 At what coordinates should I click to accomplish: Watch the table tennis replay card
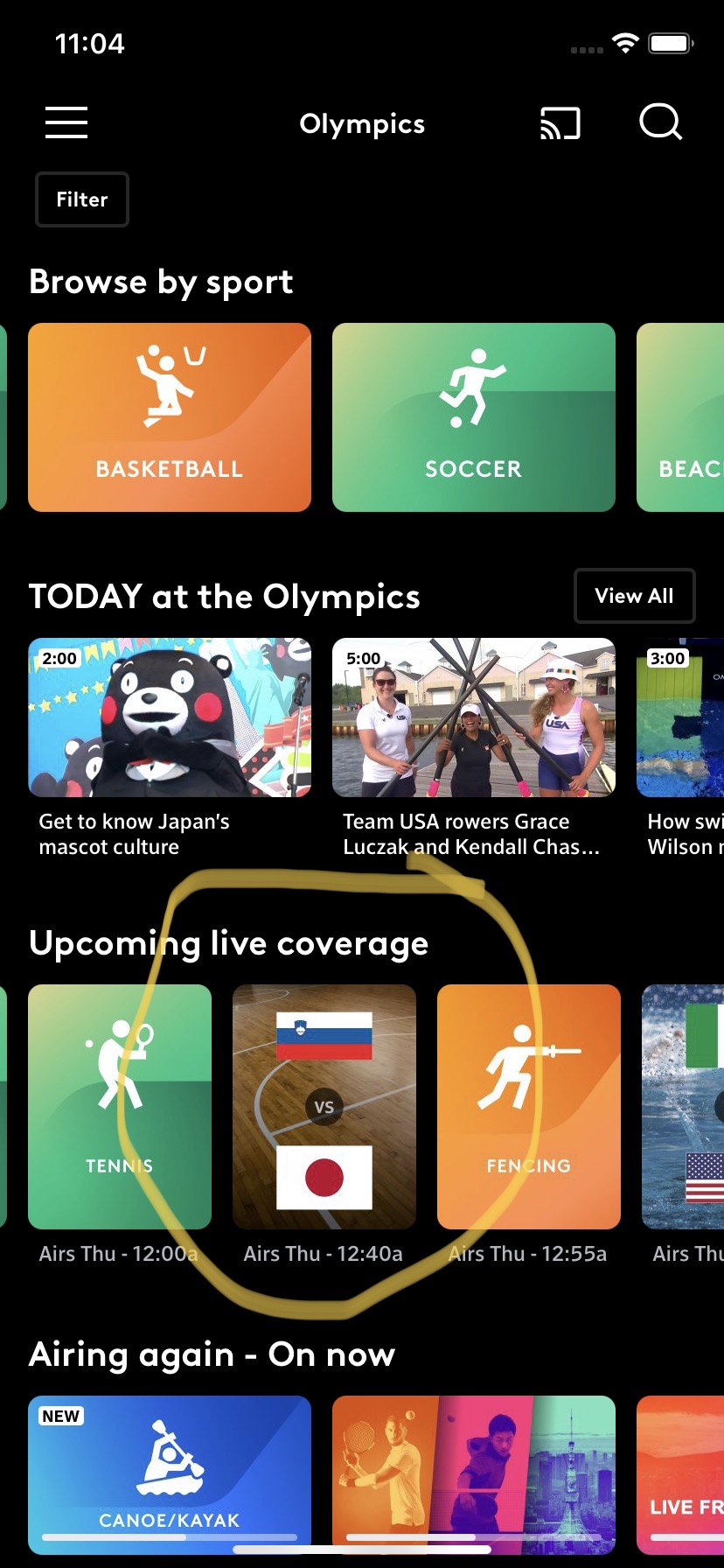tap(474, 1472)
